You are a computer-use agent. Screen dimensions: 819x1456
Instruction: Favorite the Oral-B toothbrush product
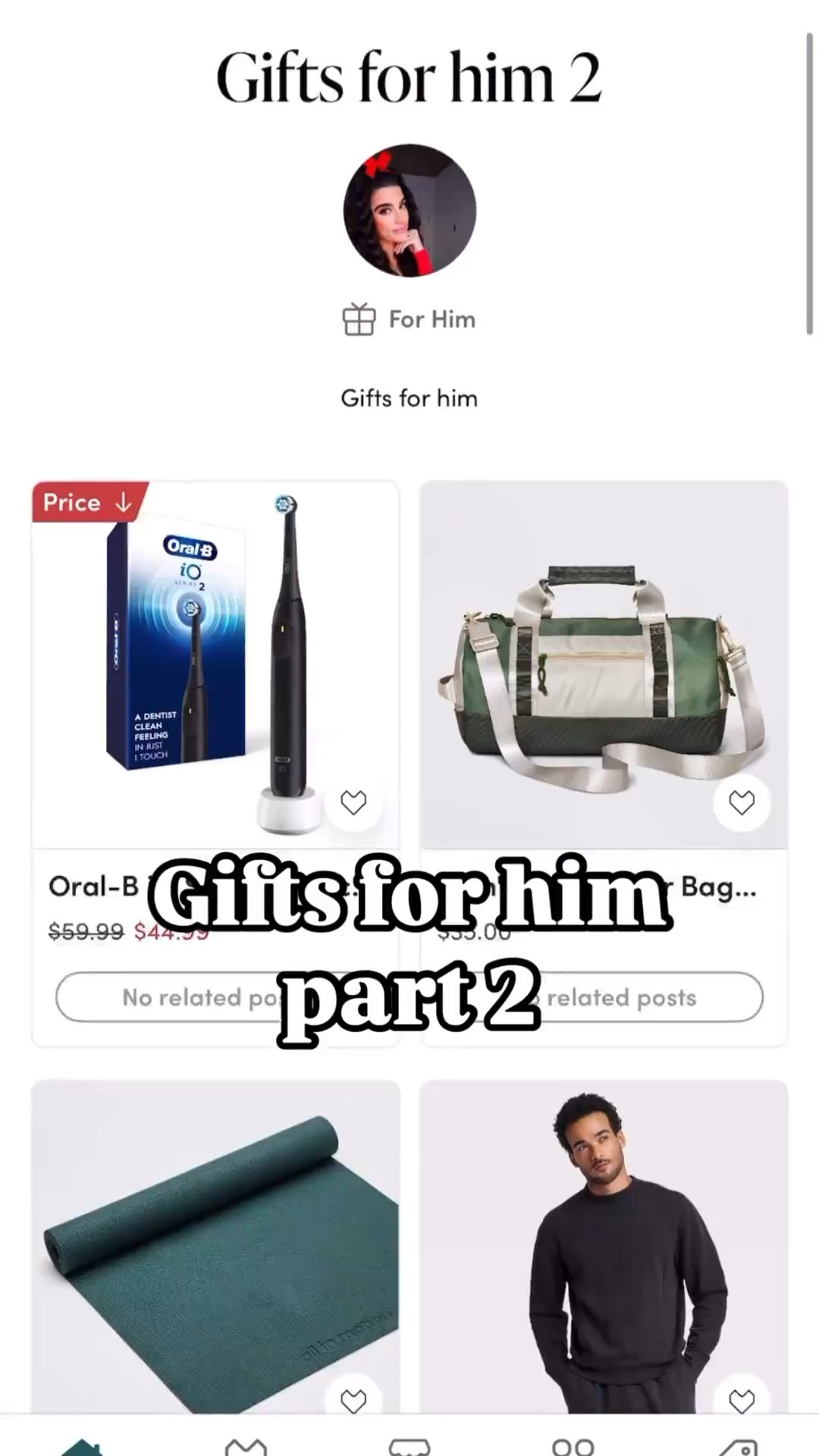click(353, 802)
